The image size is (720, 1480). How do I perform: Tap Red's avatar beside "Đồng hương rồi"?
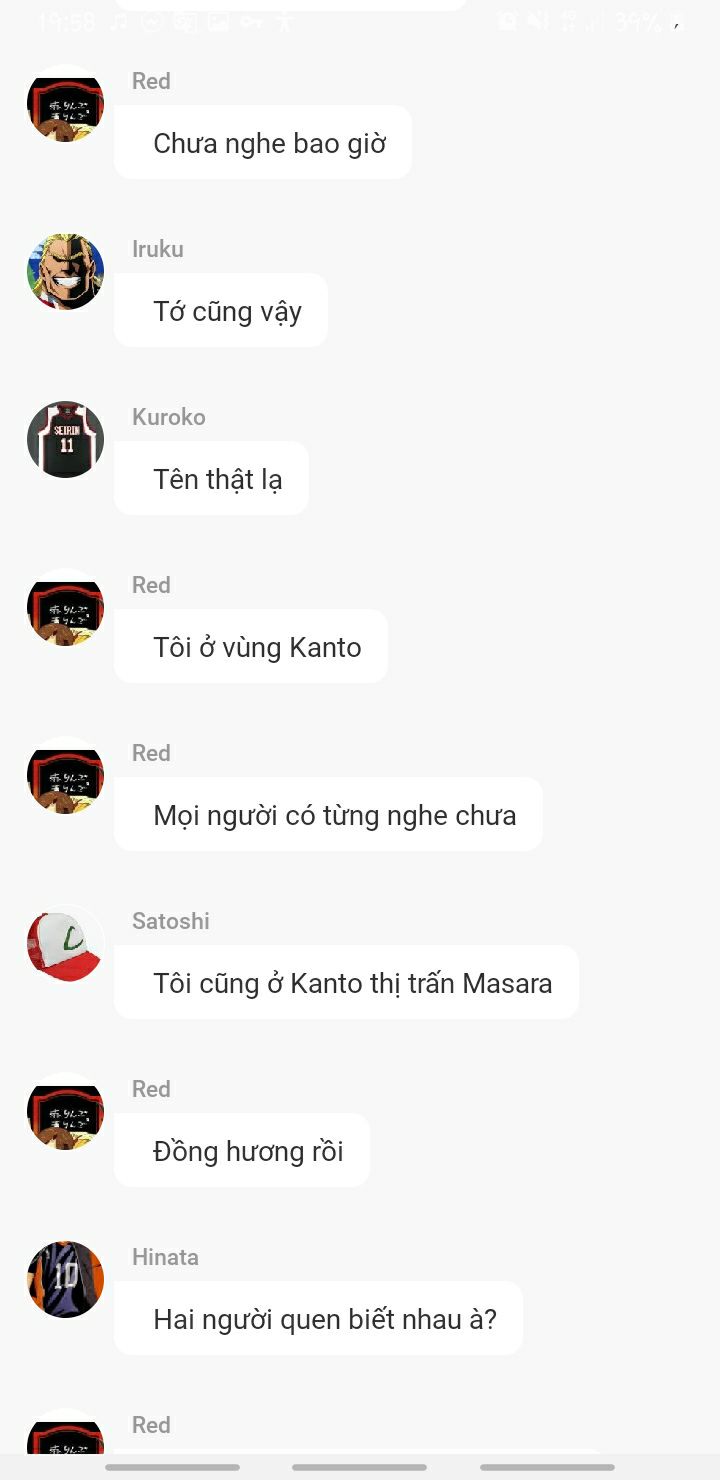click(65, 1112)
